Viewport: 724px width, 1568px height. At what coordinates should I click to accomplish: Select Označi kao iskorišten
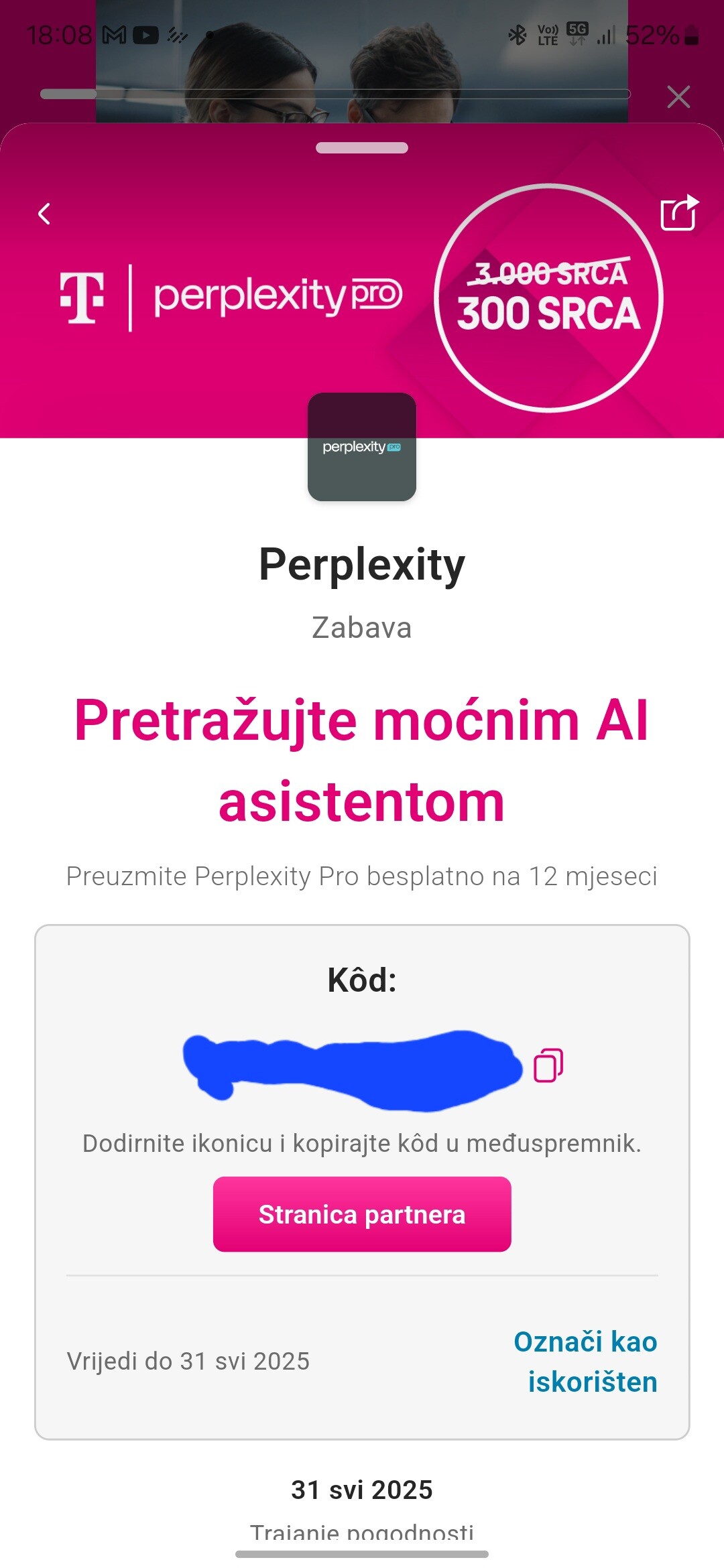586,1362
